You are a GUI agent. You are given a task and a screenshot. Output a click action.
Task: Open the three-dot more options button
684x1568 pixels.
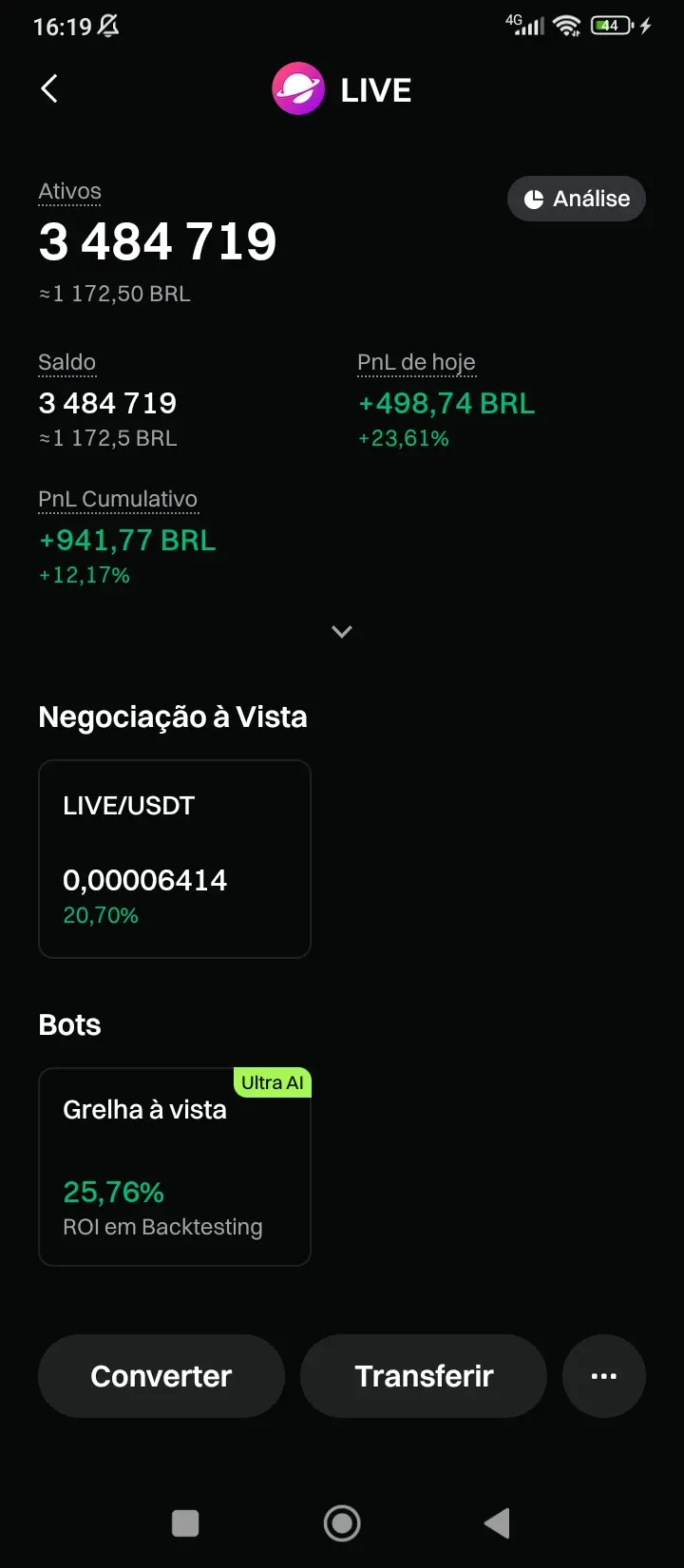pyautogui.click(x=604, y=1376)
